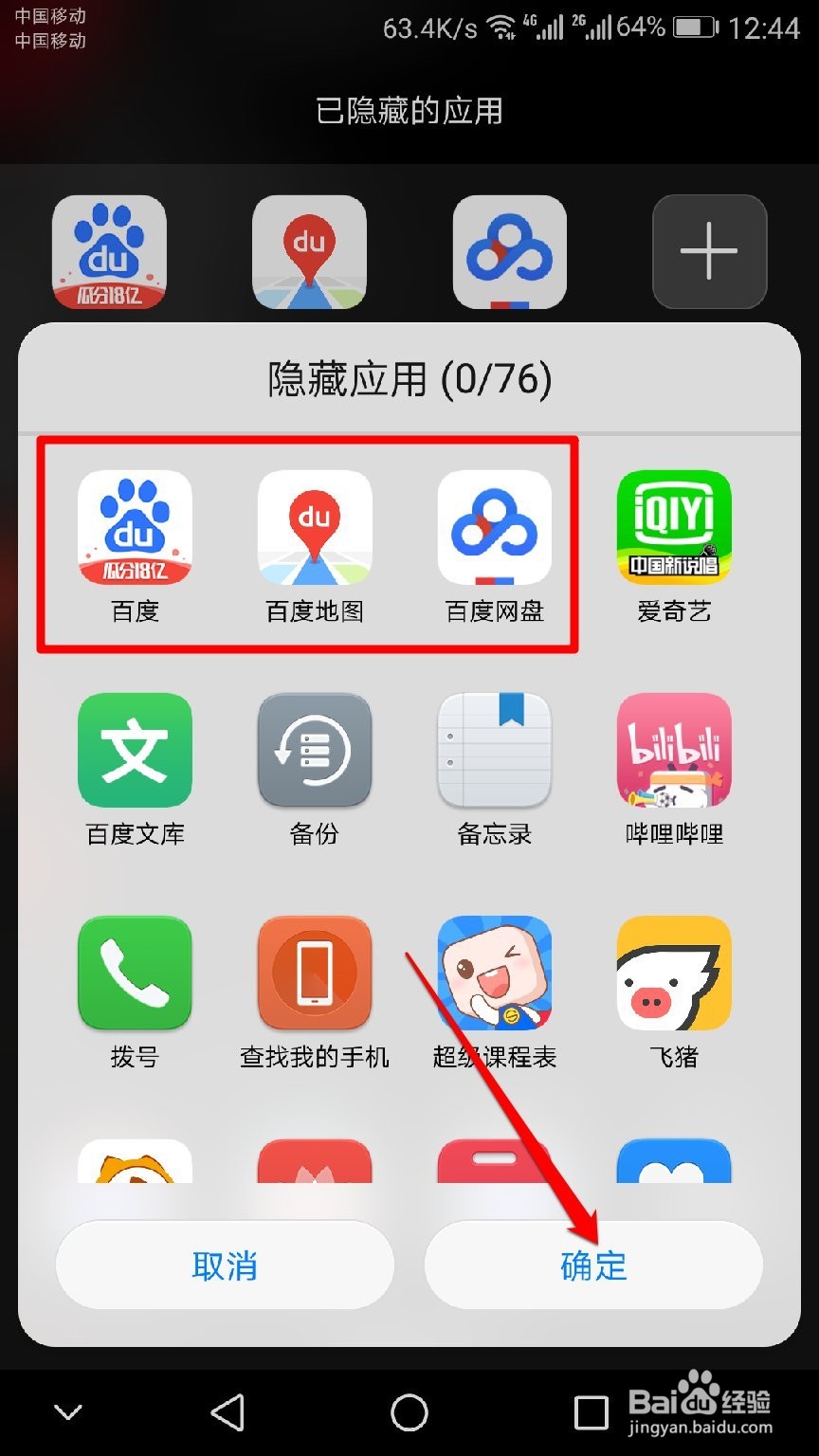Tap the 百度文库 app icon
Viewport: 819px width, 1456px height.
pos(135,751)
